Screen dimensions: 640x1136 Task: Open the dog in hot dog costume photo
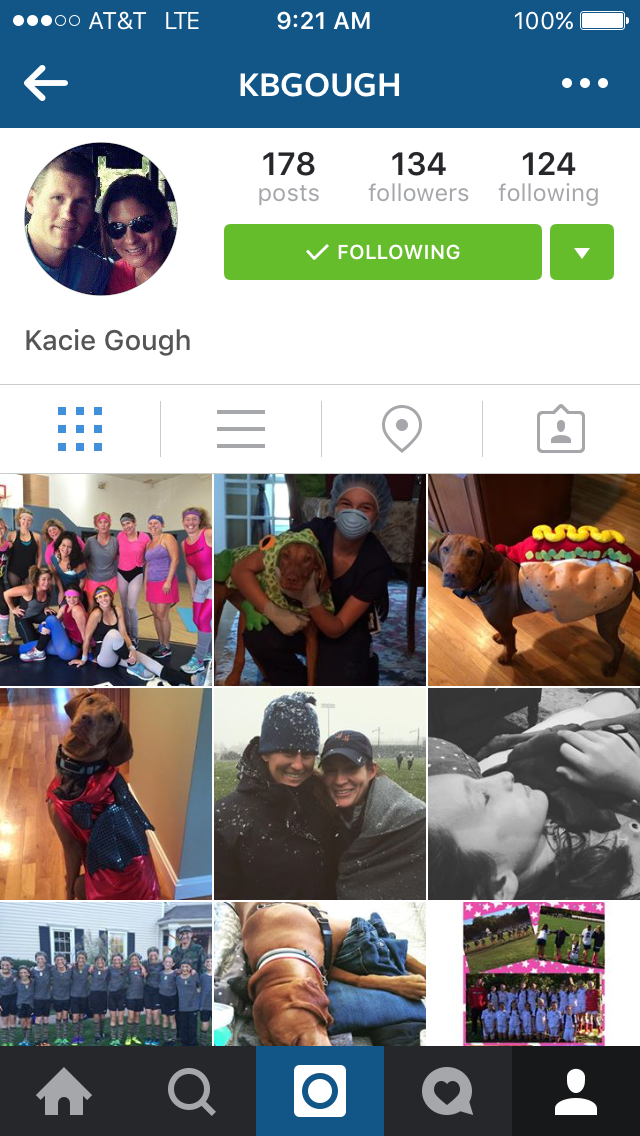coord(534,580)
